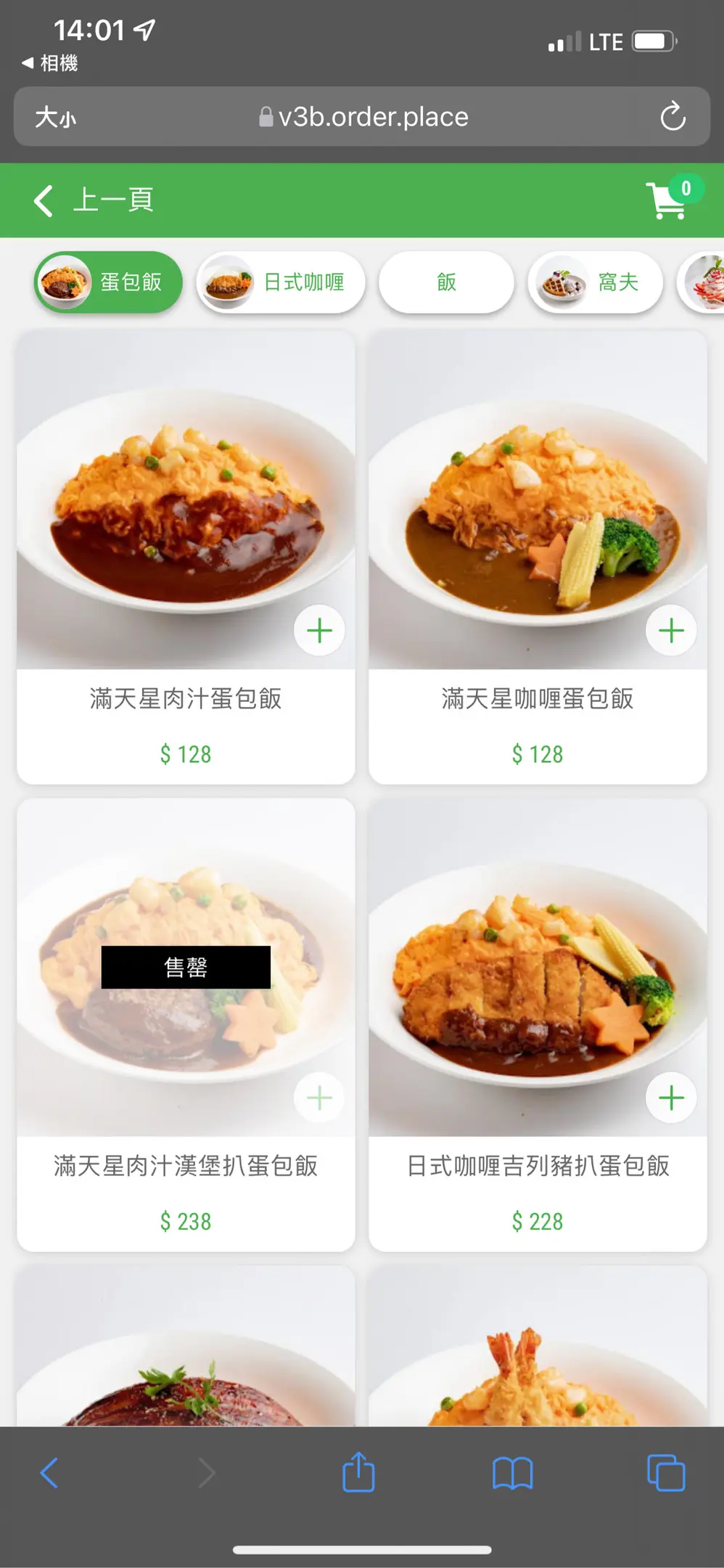Image resolution: width=724 pixels, height=1568 pixels.
Task: Switch to the 飯 category
Action: pos(446,282)
